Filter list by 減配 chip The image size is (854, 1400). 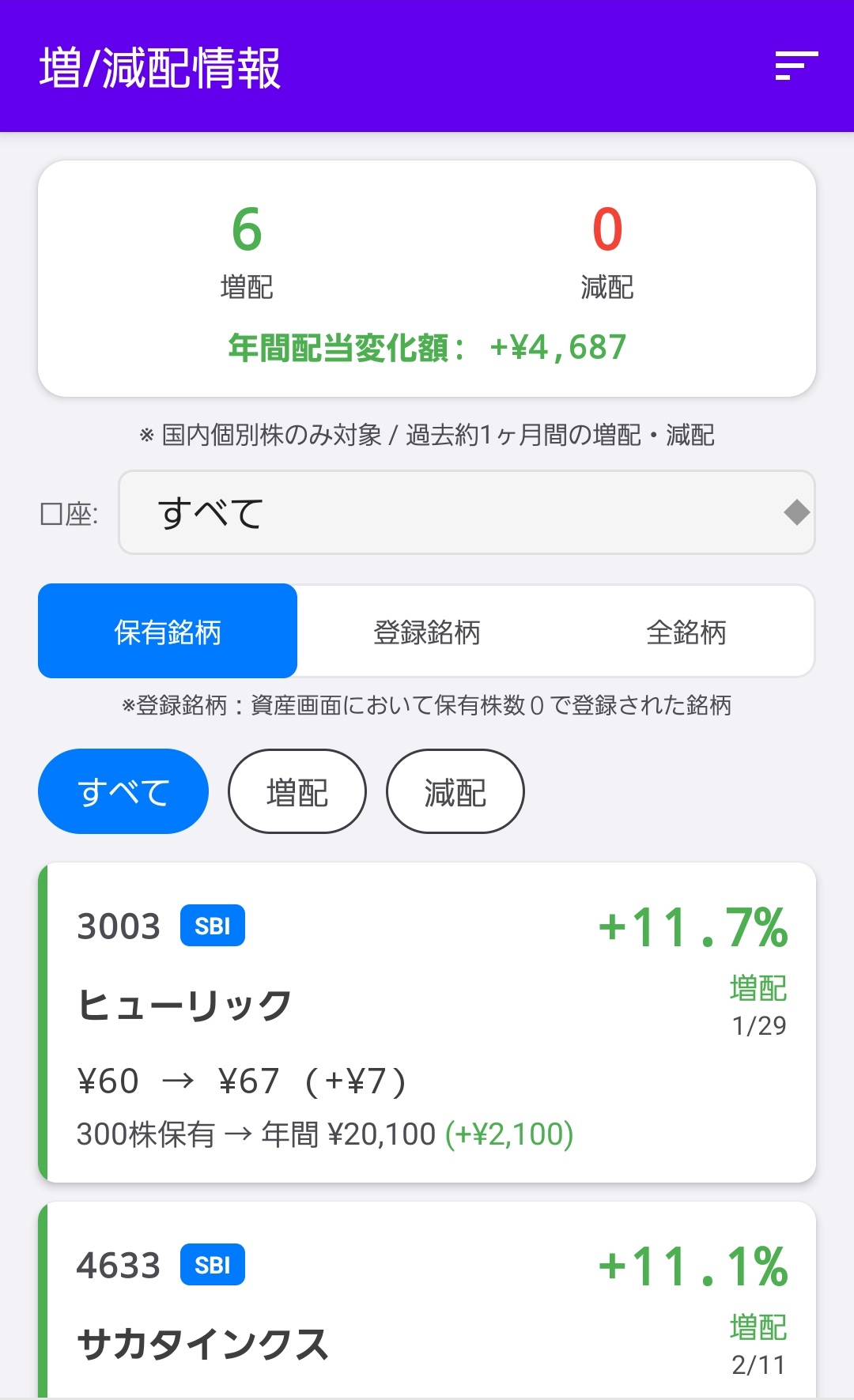click(x=455, y=791)
